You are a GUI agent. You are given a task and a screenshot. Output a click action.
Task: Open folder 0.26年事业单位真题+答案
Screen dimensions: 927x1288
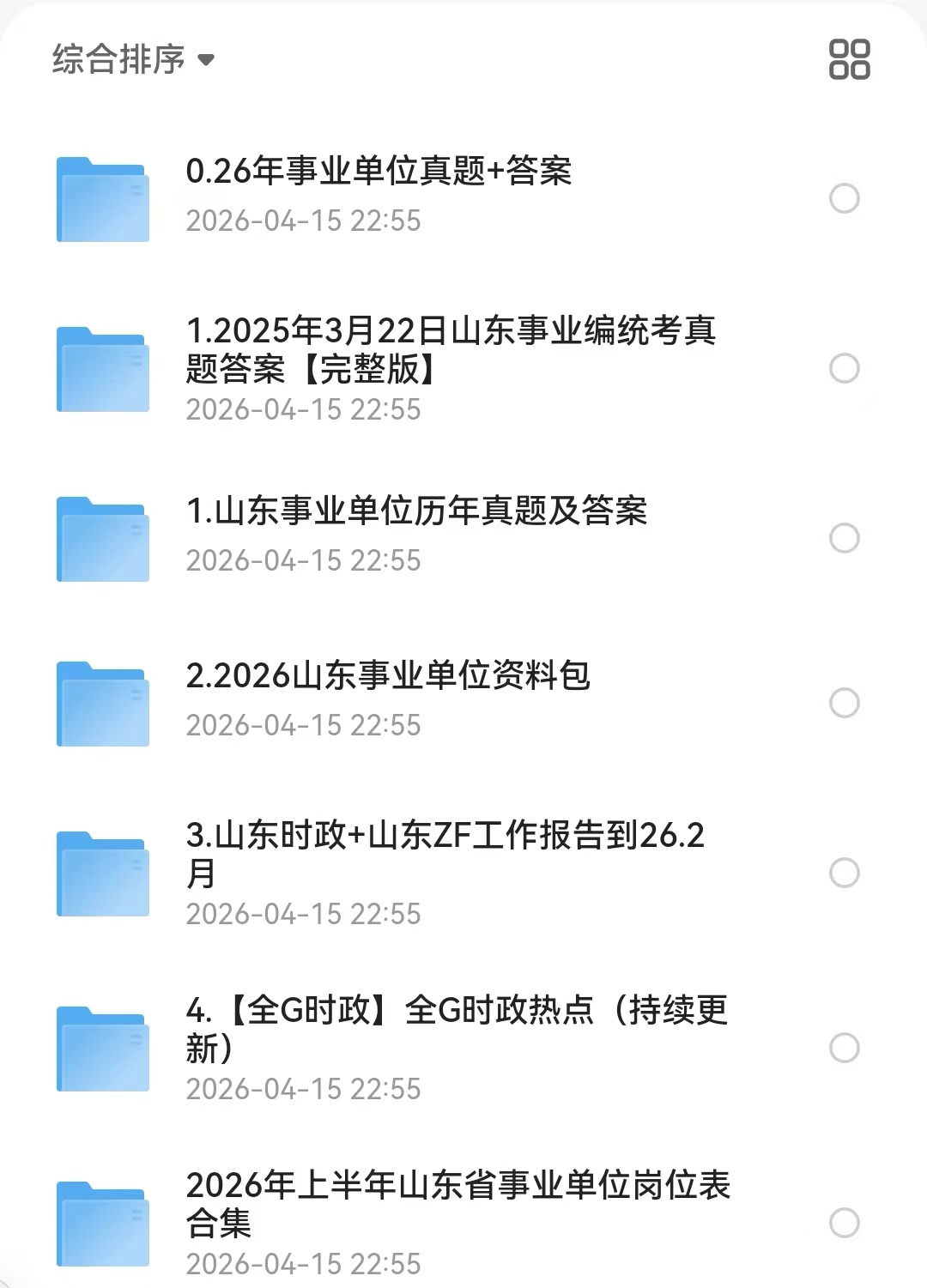point(378,172)
